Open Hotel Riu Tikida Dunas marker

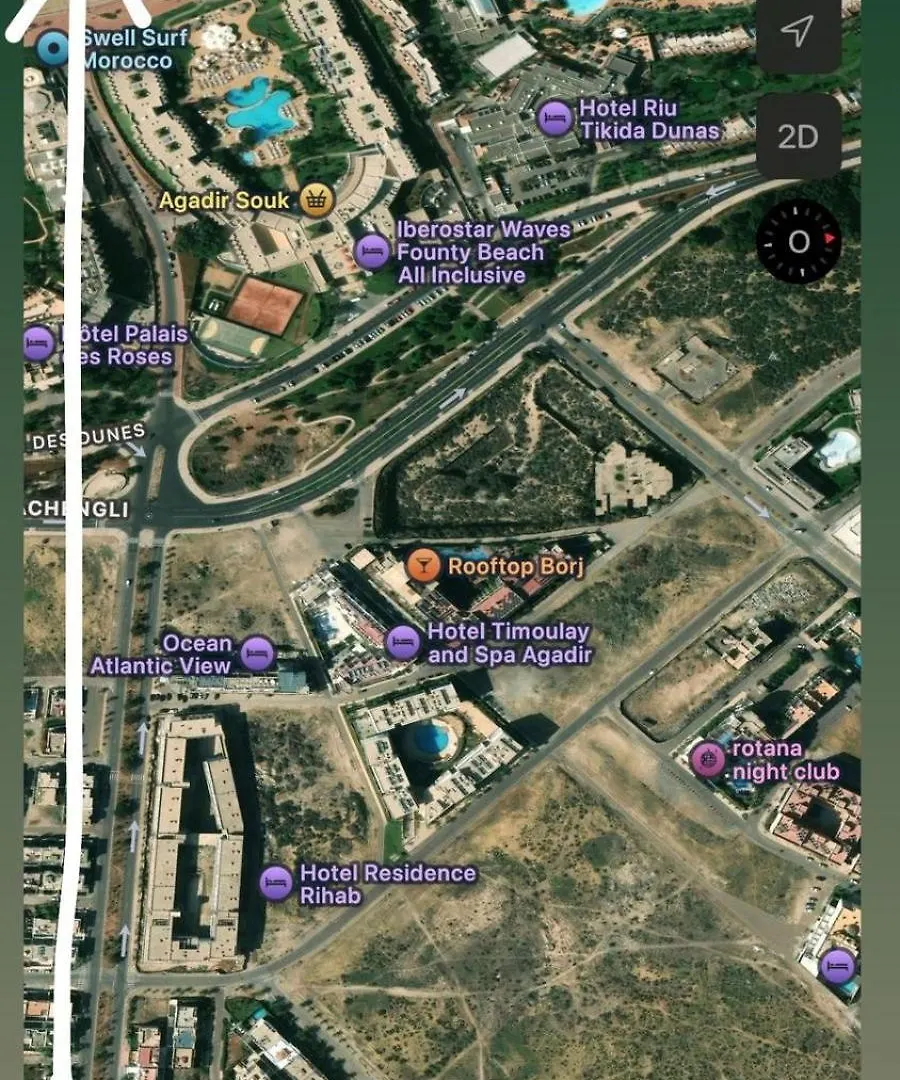point(555,119)
